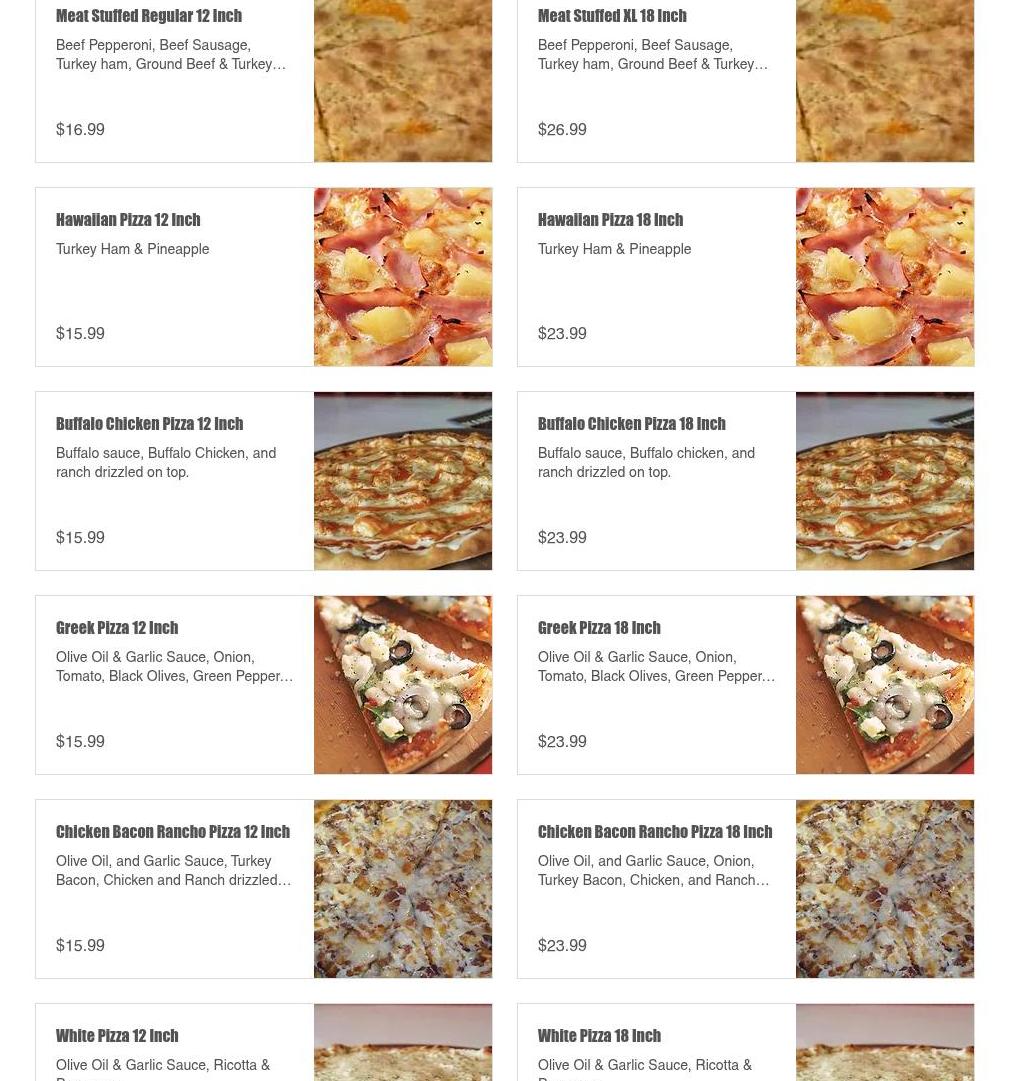Viewport: 1010px width, 1081px height.
Task: Pick the White Pizza 18 Inch item
Action: pos(599,1036)
